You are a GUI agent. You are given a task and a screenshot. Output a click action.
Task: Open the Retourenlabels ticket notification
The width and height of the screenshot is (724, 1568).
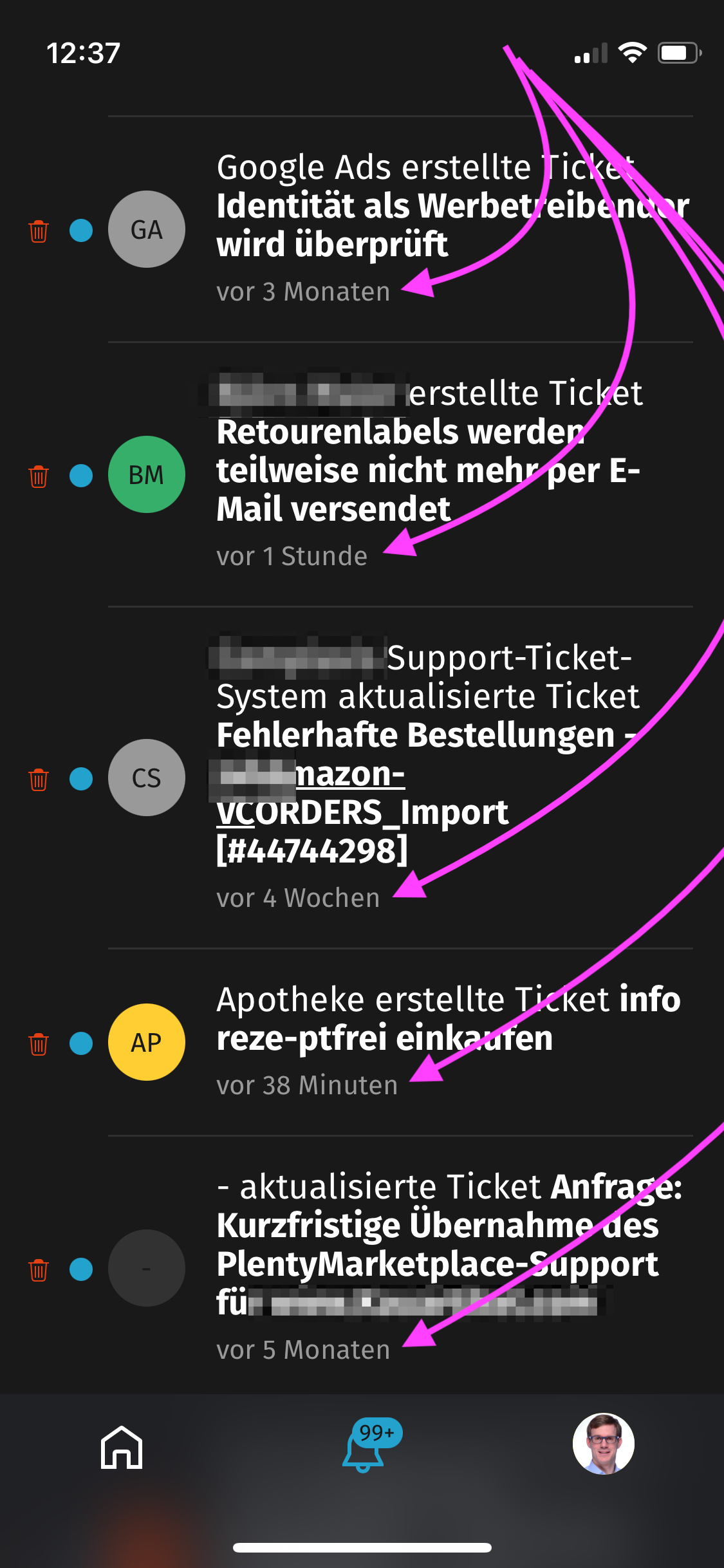(x=400, y=474)
